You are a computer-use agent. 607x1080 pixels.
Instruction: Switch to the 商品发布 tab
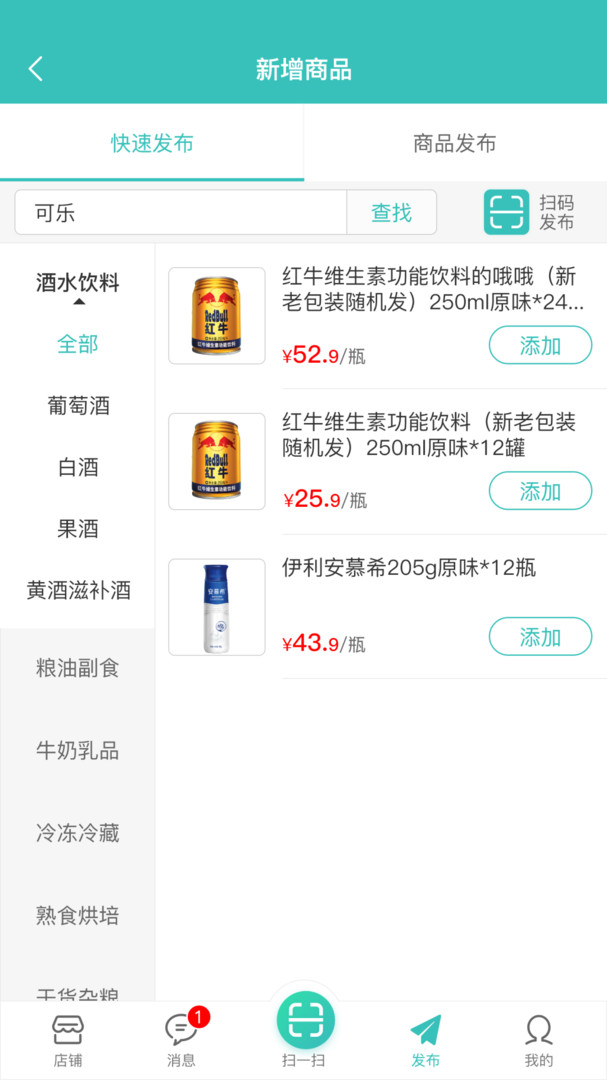tap(455, 143)
